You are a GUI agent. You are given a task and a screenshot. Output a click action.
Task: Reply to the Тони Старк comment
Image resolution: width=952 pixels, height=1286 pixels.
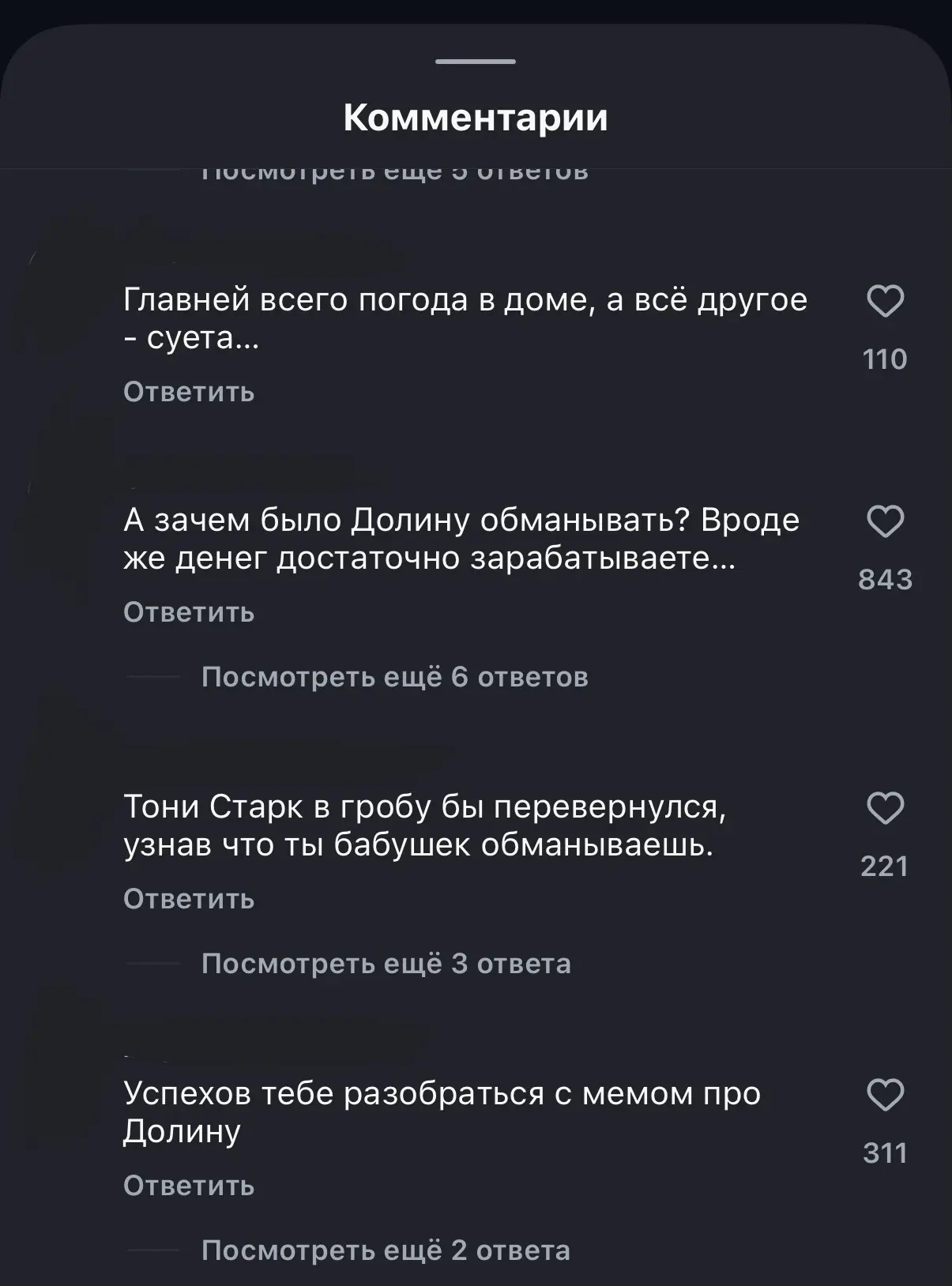(189, 899)
